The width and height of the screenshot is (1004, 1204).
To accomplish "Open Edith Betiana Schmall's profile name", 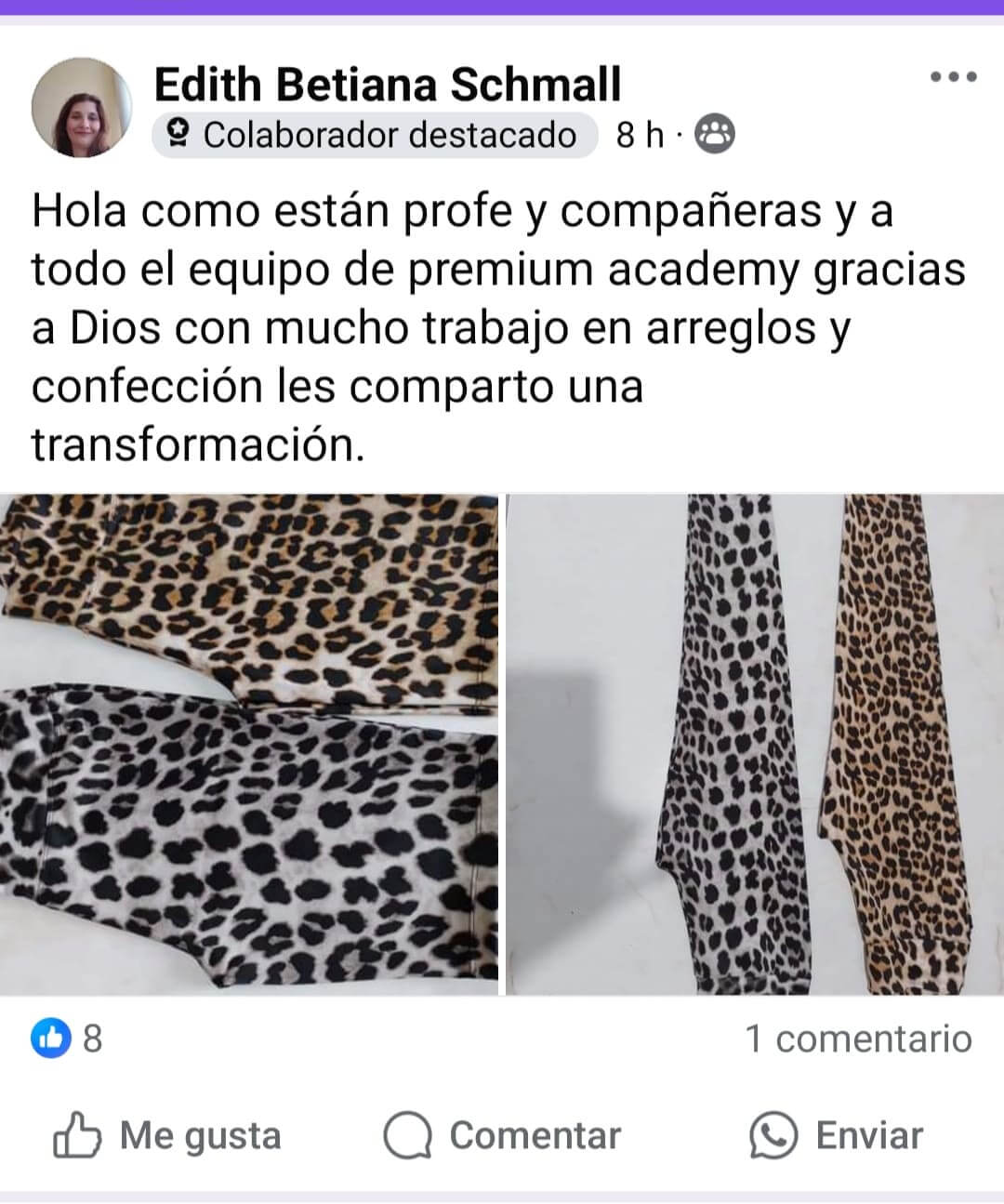I will pos(387,84).
